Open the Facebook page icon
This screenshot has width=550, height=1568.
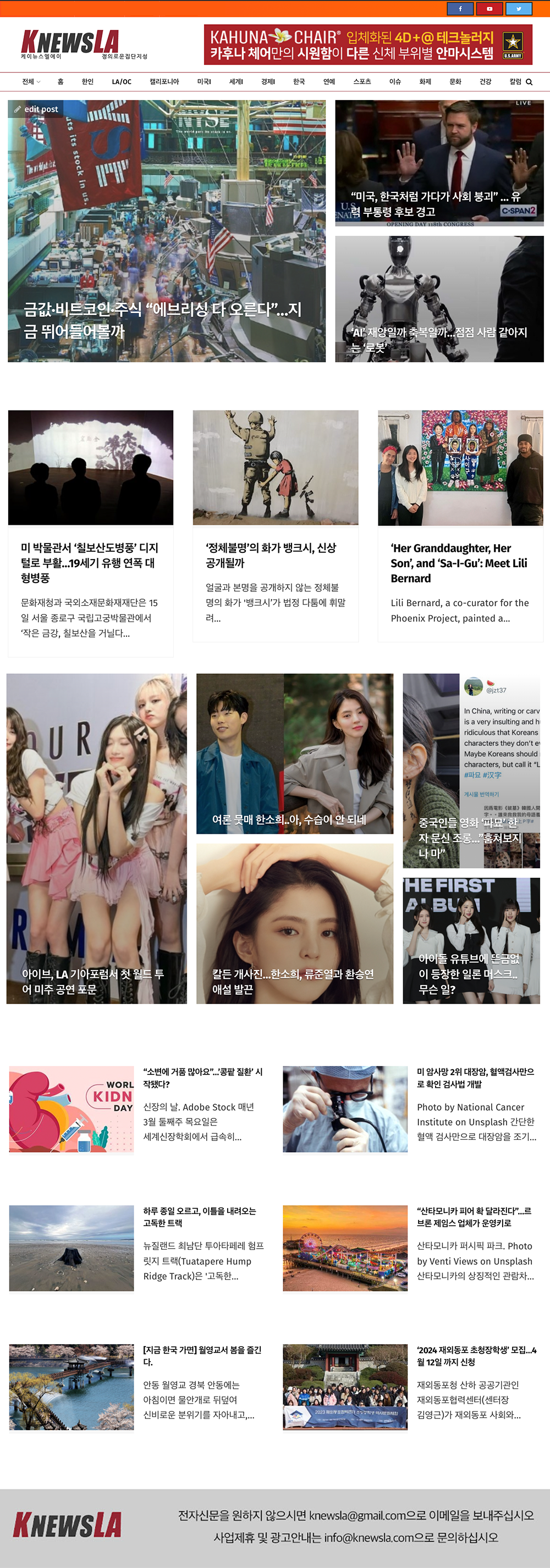click(460, 9)
